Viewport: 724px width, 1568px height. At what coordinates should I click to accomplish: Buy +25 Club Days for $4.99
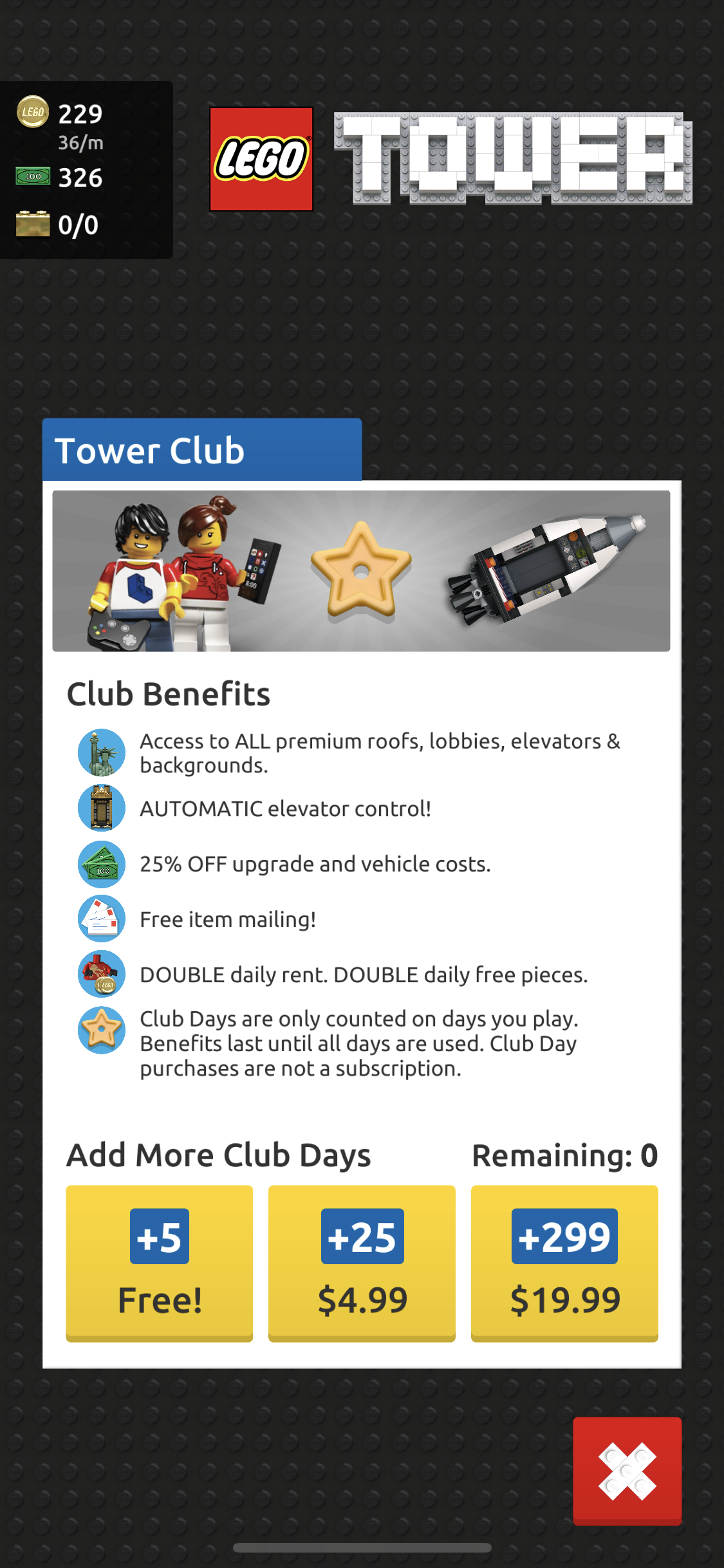tap(362, 1263)
